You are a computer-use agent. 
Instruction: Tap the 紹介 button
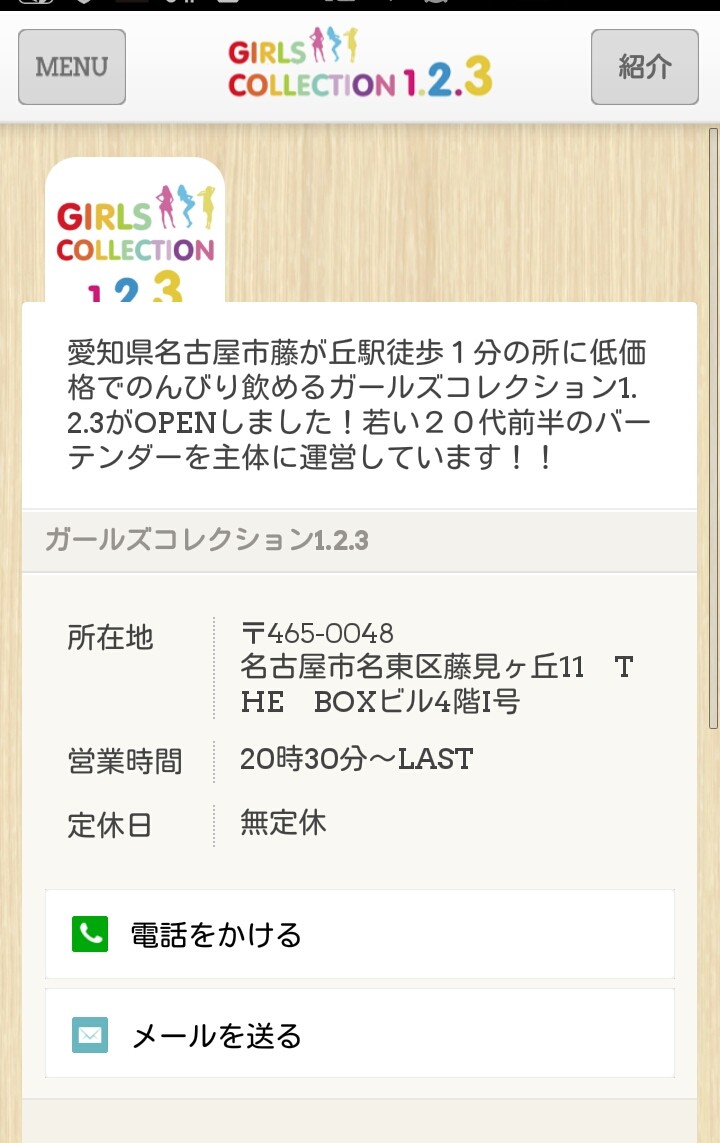pos(644,67)
